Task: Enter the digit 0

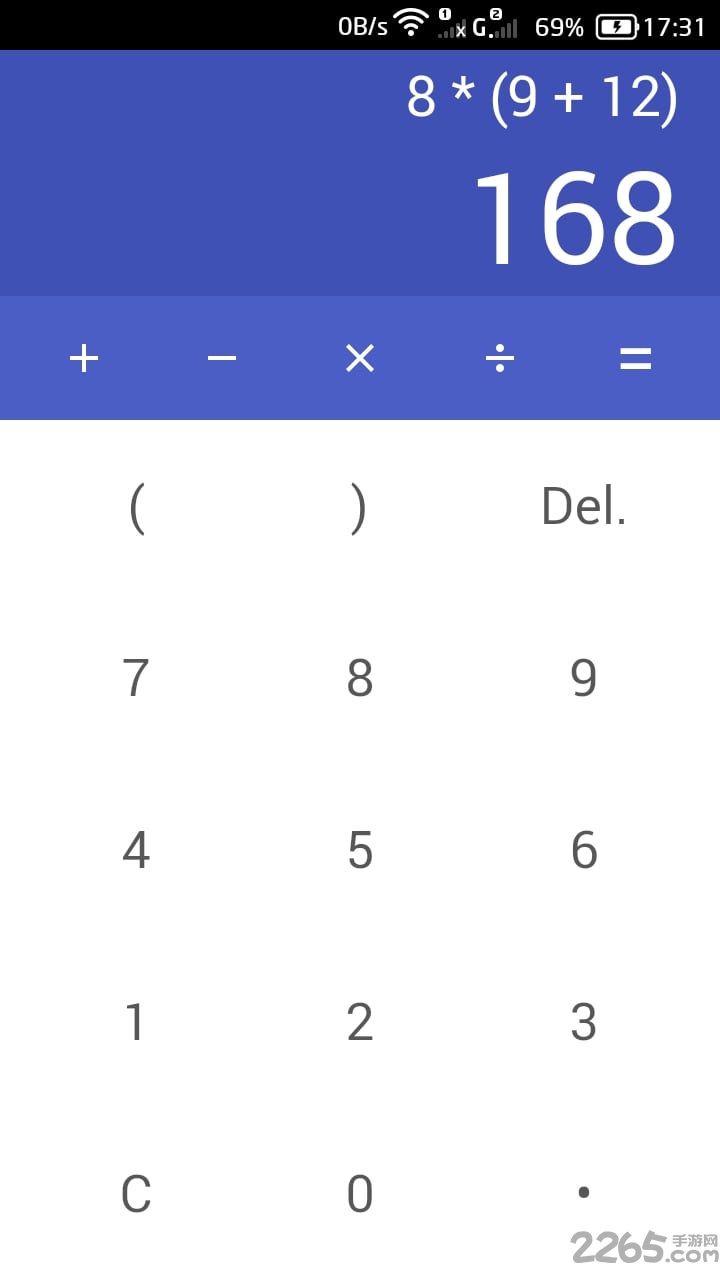Action: 360,1194
